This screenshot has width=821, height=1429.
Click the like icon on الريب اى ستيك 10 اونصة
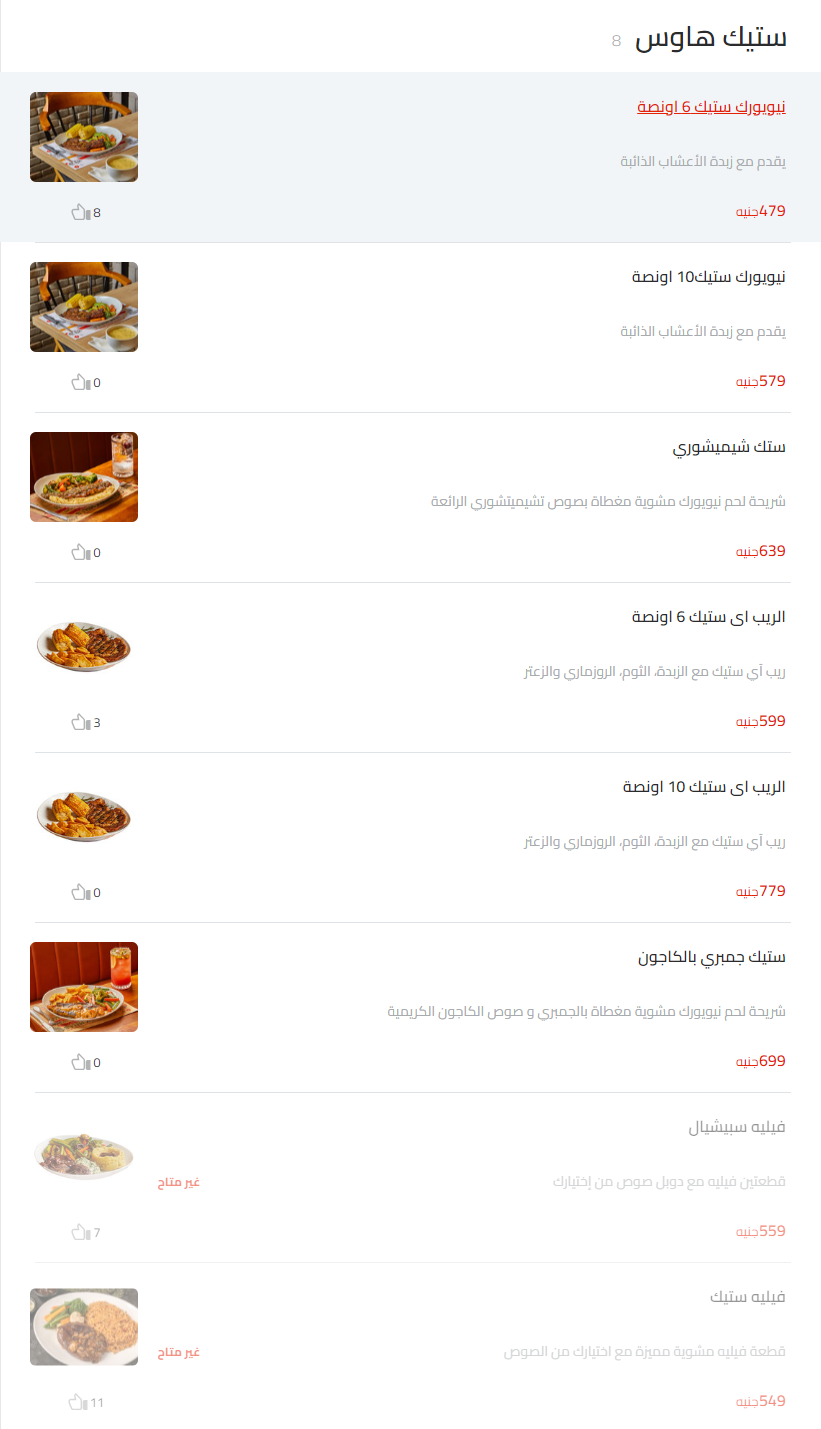click(77, 892)
